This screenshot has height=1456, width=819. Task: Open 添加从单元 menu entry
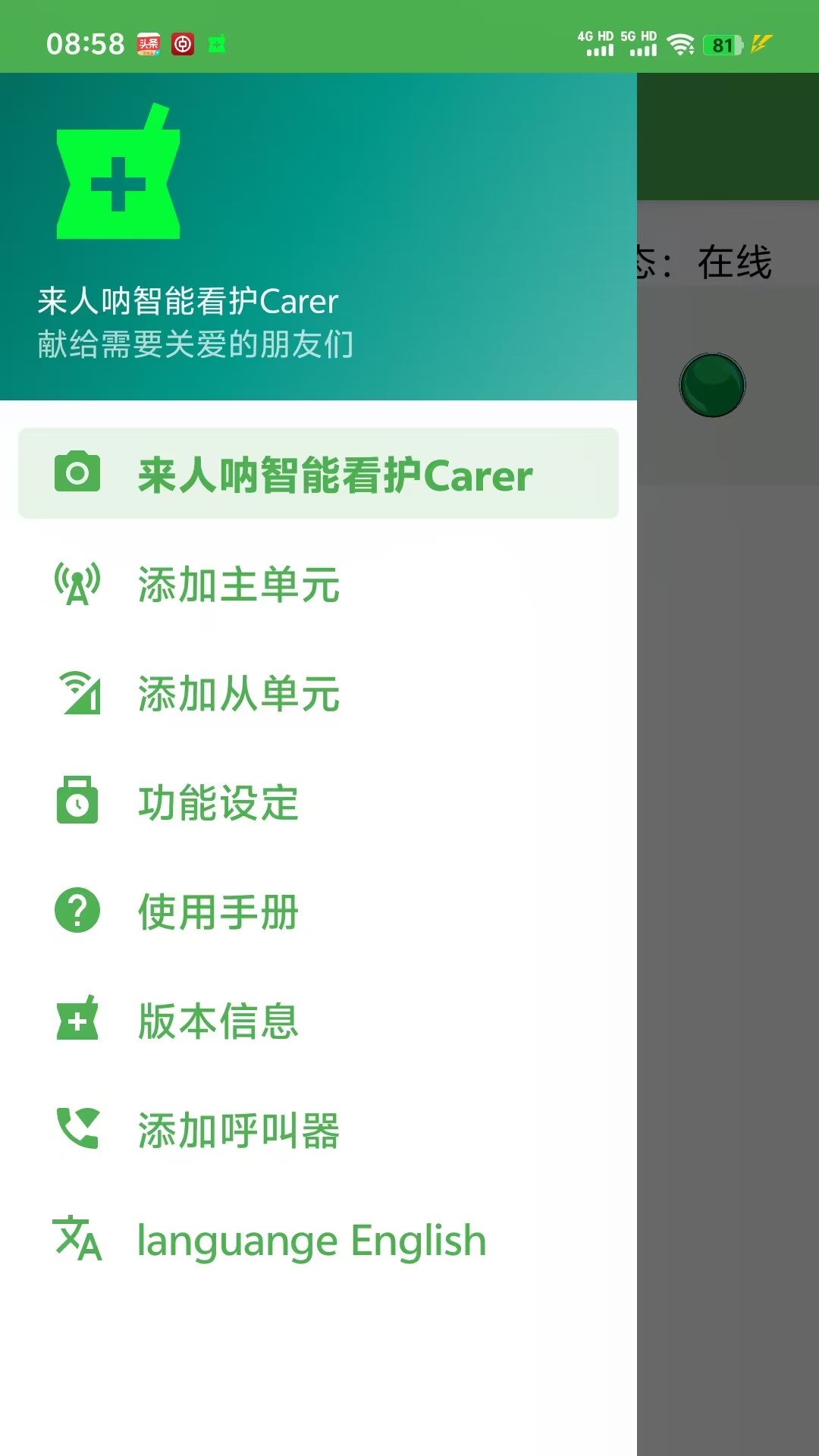click(x=239, y=694)
